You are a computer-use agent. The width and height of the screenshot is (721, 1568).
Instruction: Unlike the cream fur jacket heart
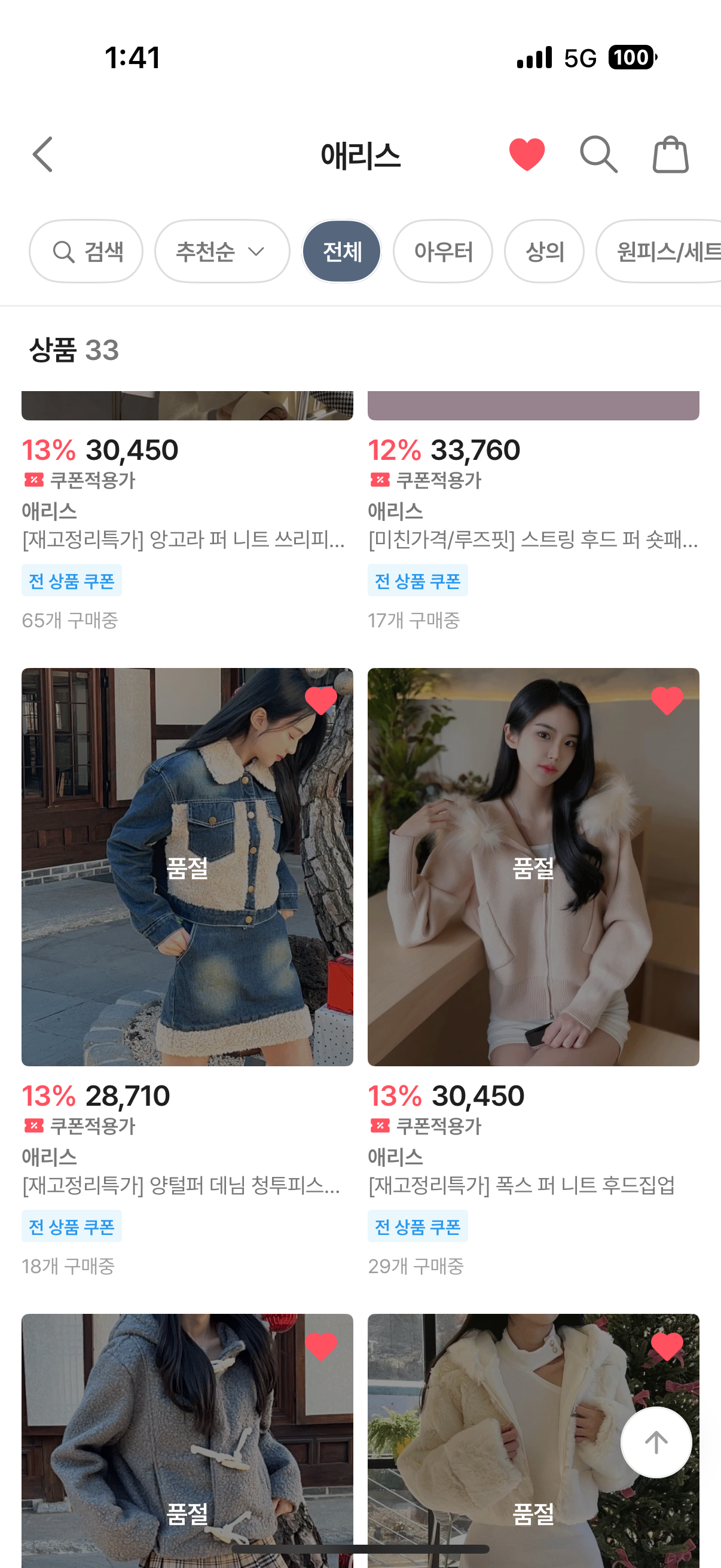pos(667,1346)
